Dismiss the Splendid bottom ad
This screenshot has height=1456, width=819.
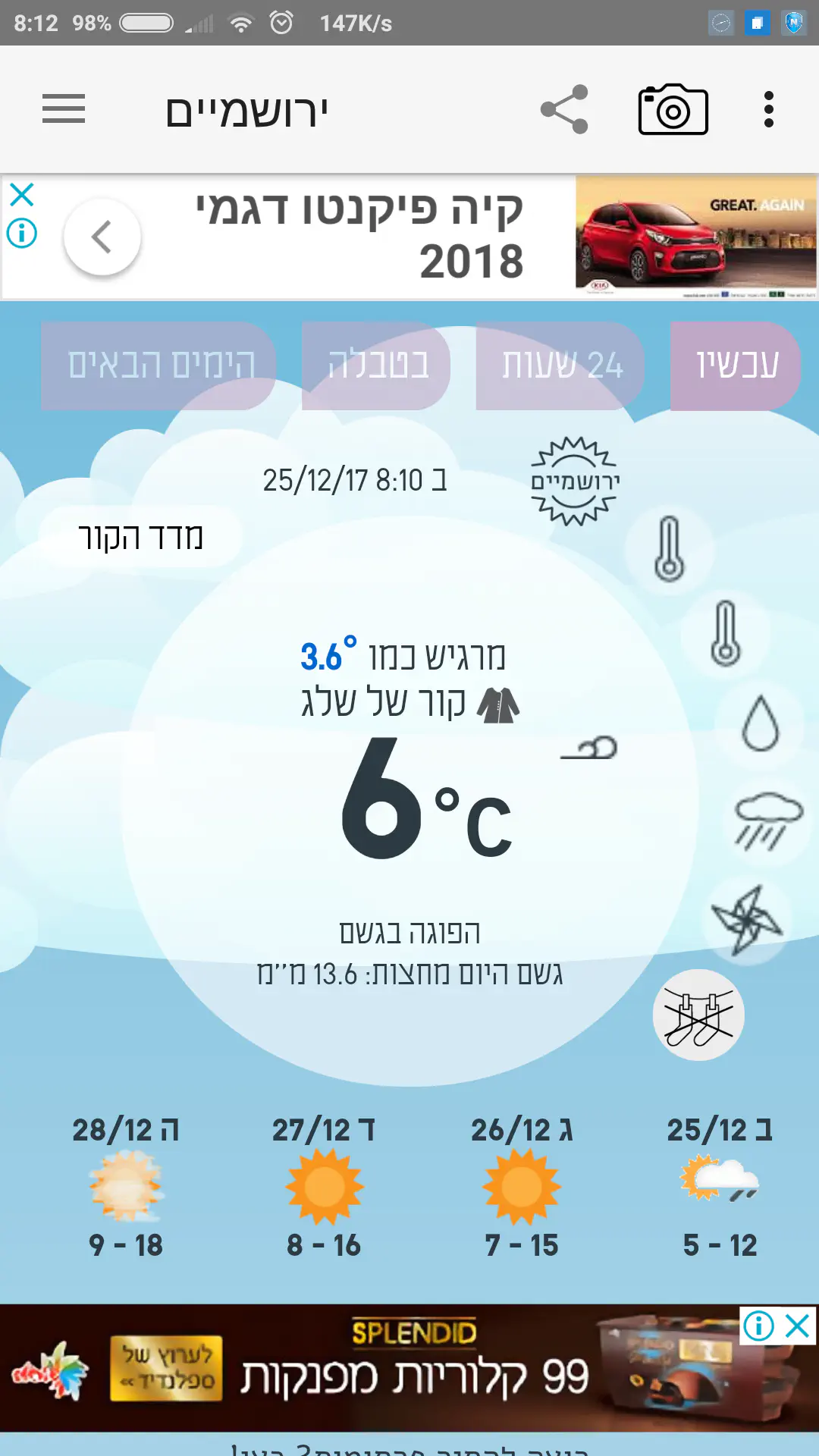pyautogui.click(x=798, y=1326)
